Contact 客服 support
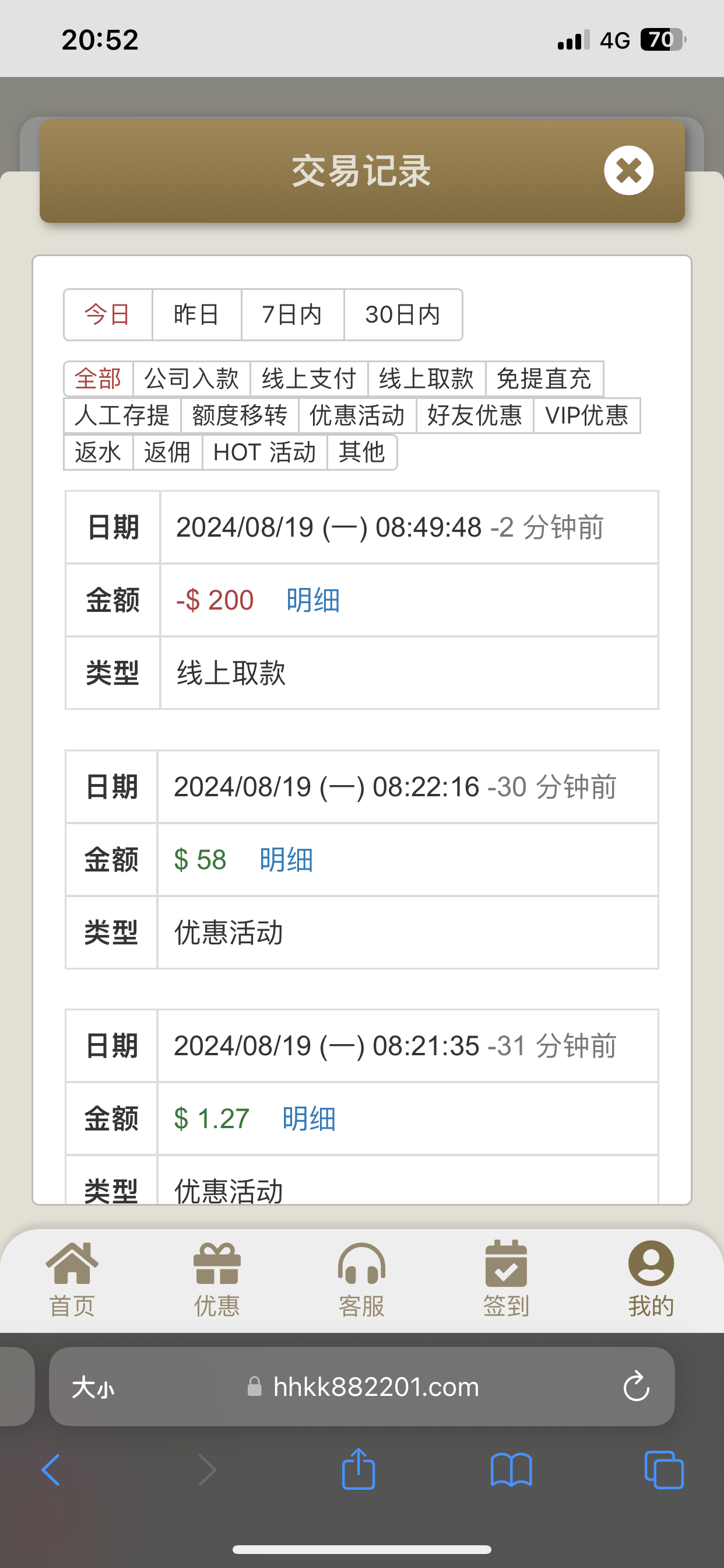The image size is (724, 1568). point(361,1278)
